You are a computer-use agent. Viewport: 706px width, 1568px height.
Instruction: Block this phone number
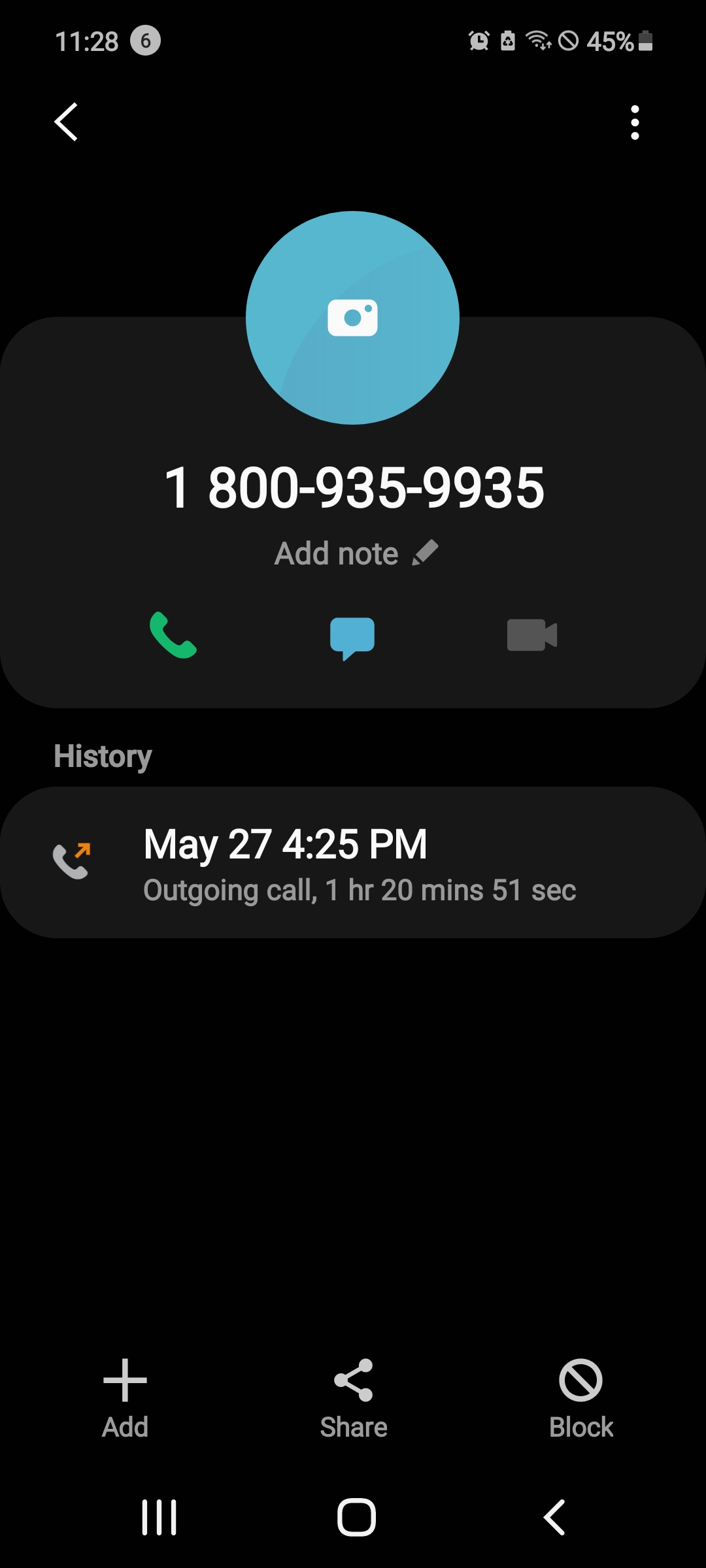point(580,1398)
